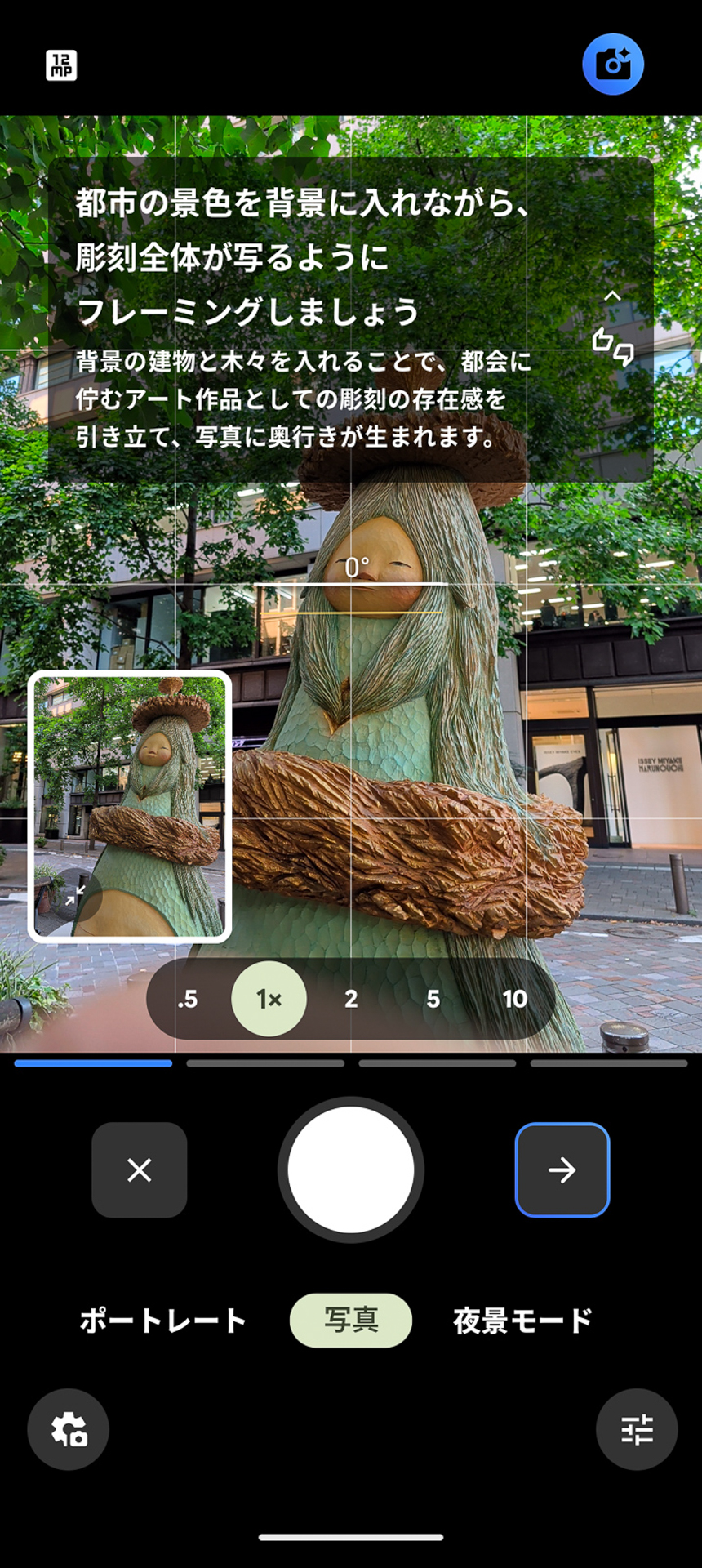The height and width of the screenshot is (1568, 702).
Task: Set zoom to 10
Action: (514, 999)
